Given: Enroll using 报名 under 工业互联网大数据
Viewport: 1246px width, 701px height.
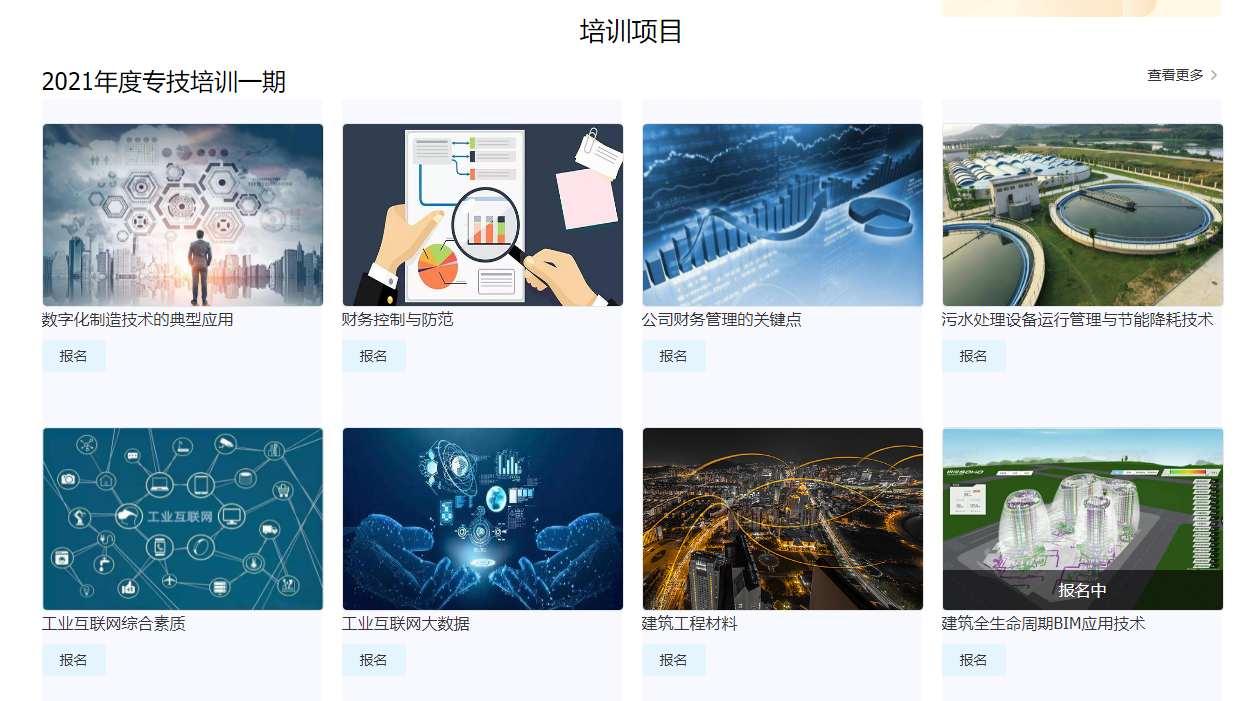Looking at the screenshot, I should pos(373,660).
